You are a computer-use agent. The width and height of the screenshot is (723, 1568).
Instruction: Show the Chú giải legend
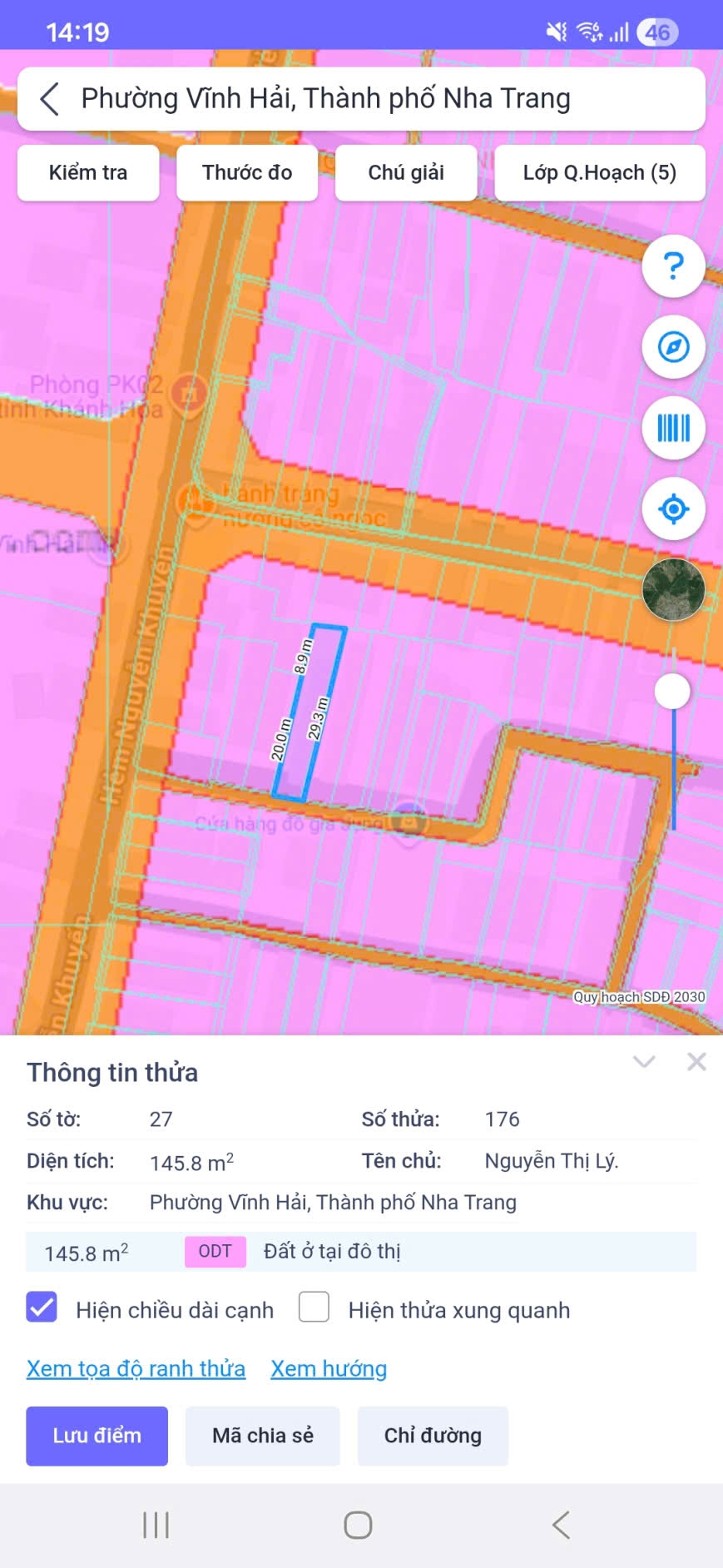(x=406, y=172)
